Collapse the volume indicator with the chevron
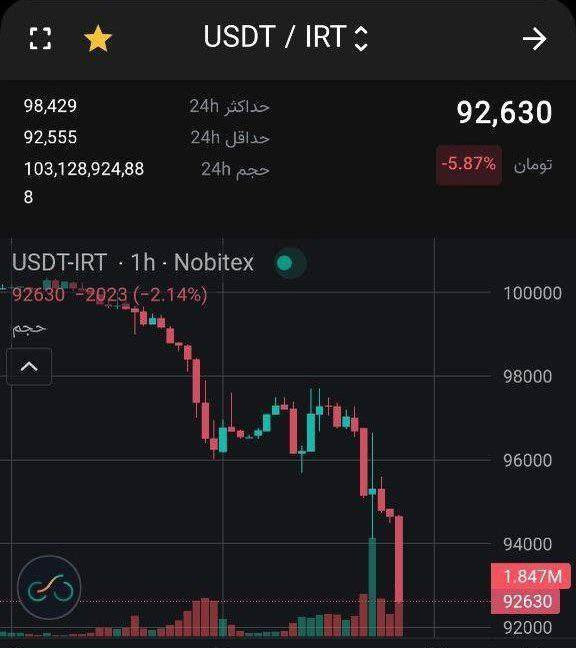This screenshot has height=648, width=576. pos(29,367)
